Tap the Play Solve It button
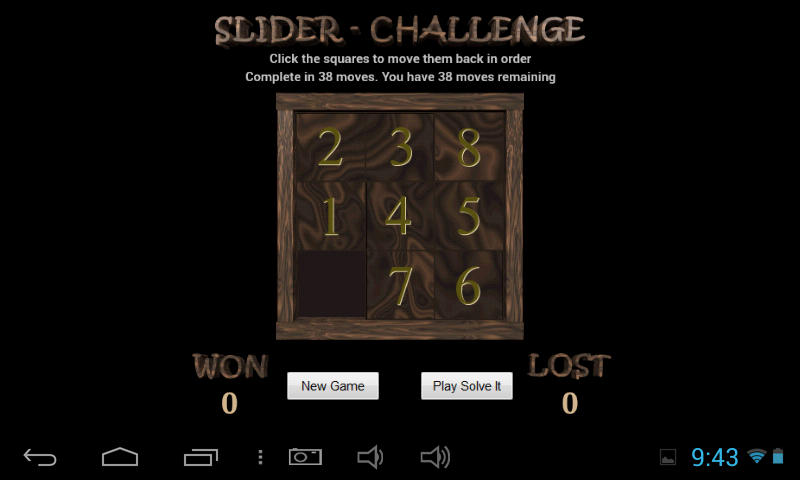800x480 pixels. (x=467, y=386)
